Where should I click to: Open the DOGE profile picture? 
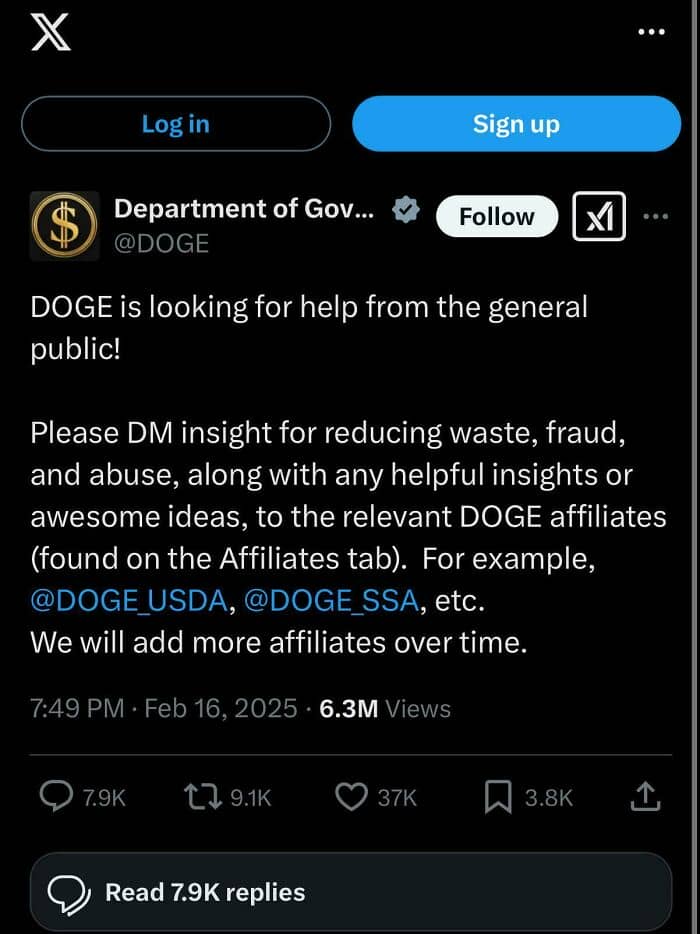coord(64,226)
